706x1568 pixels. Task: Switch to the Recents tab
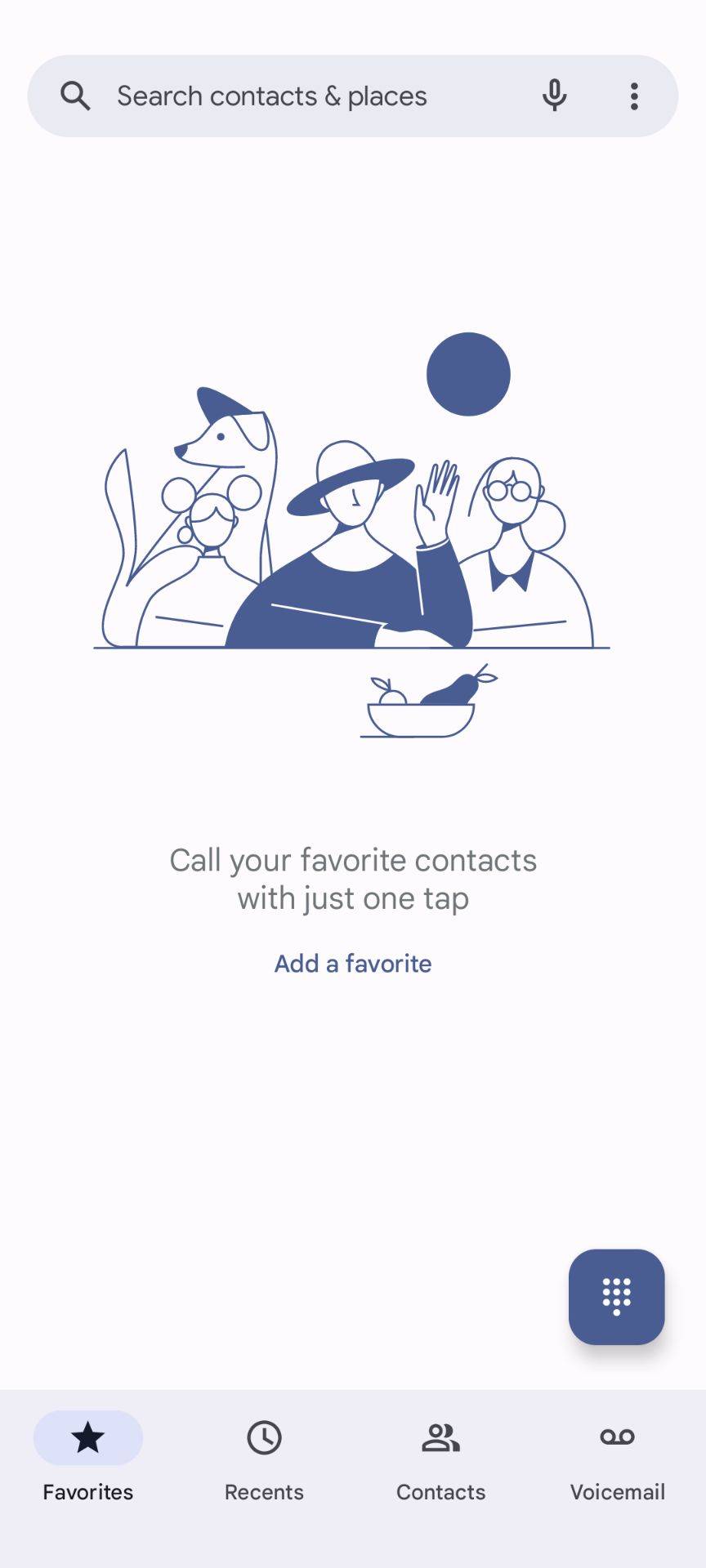(x=264, y=1459)
